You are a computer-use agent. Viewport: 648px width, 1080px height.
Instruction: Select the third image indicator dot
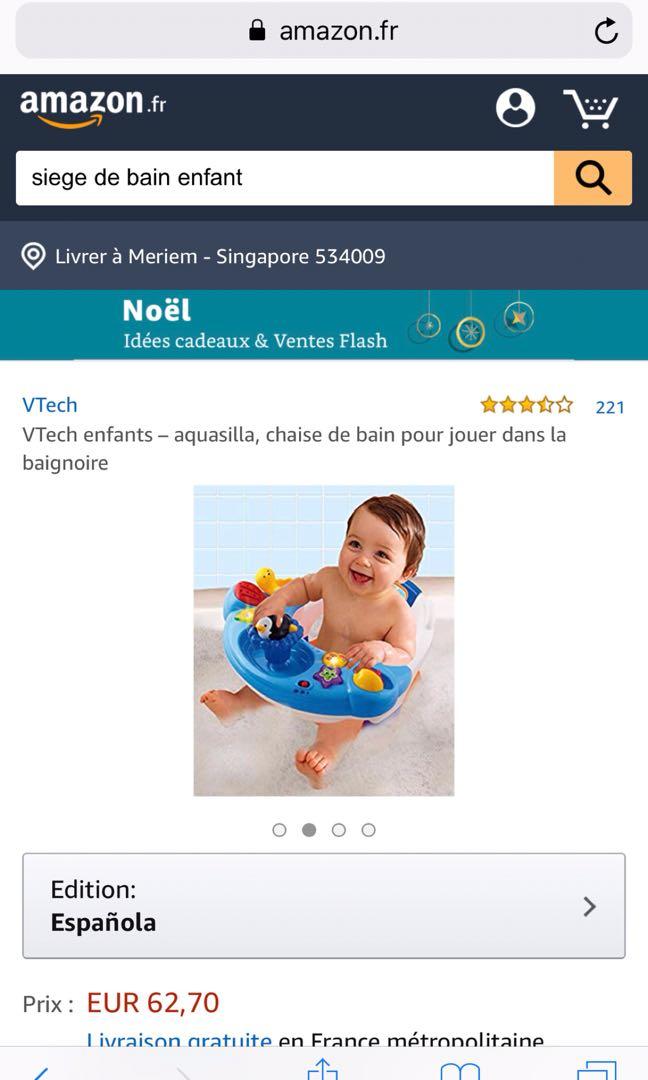tap(339, 830)
